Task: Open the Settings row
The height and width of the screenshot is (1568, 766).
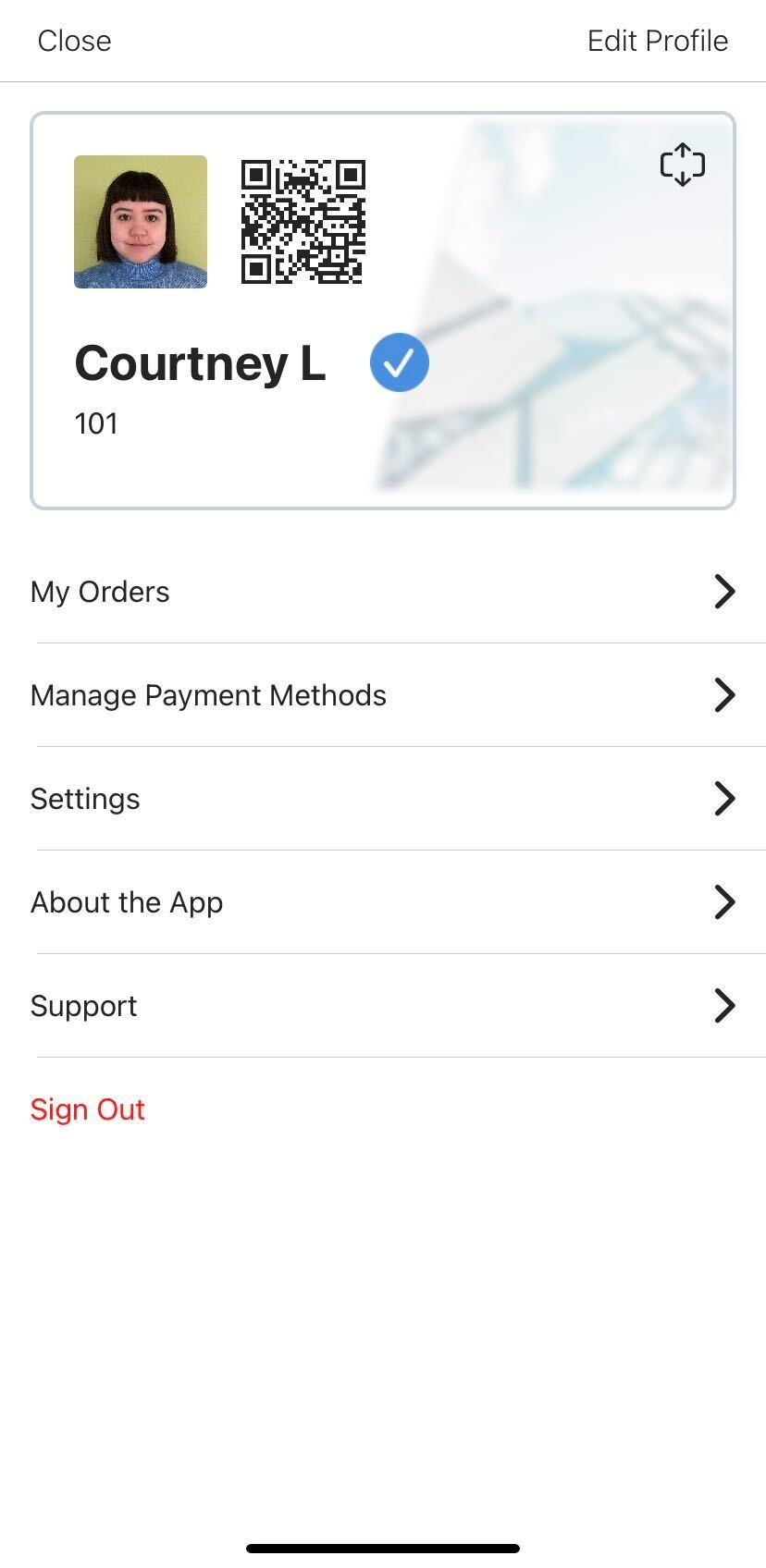Action: 383,799
